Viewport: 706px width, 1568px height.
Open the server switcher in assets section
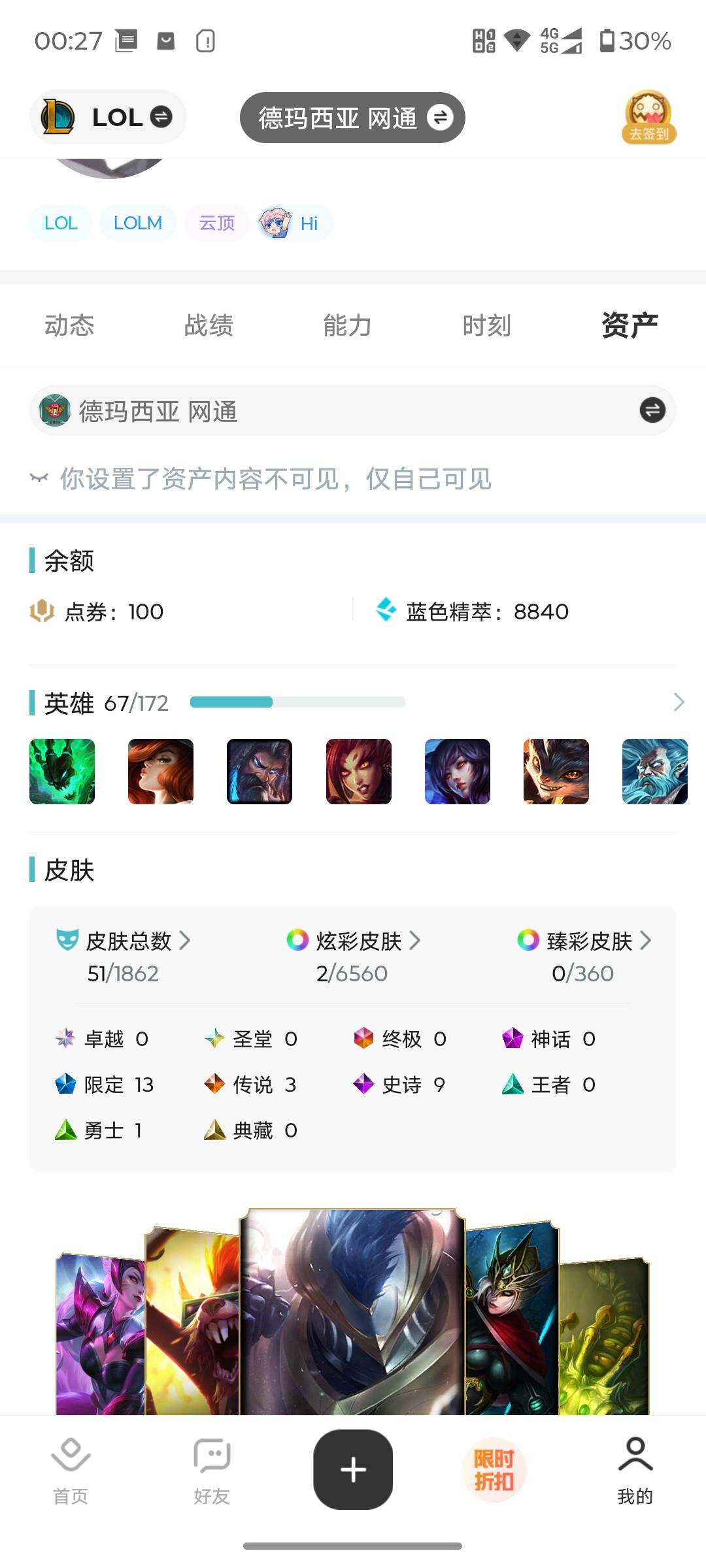point(652,411)
